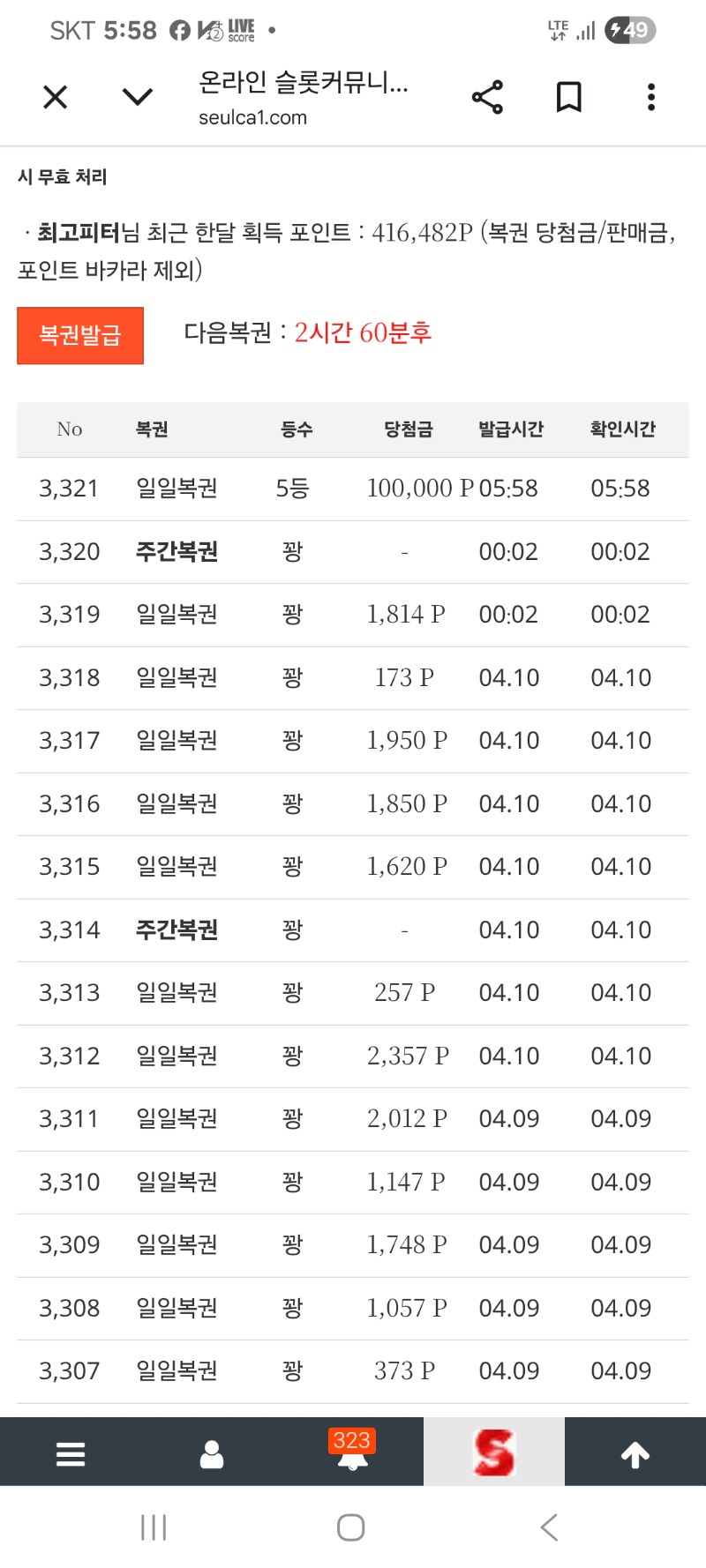Go back with system back button
This screenshot has width=706, height=1568.
point(549,1527)
